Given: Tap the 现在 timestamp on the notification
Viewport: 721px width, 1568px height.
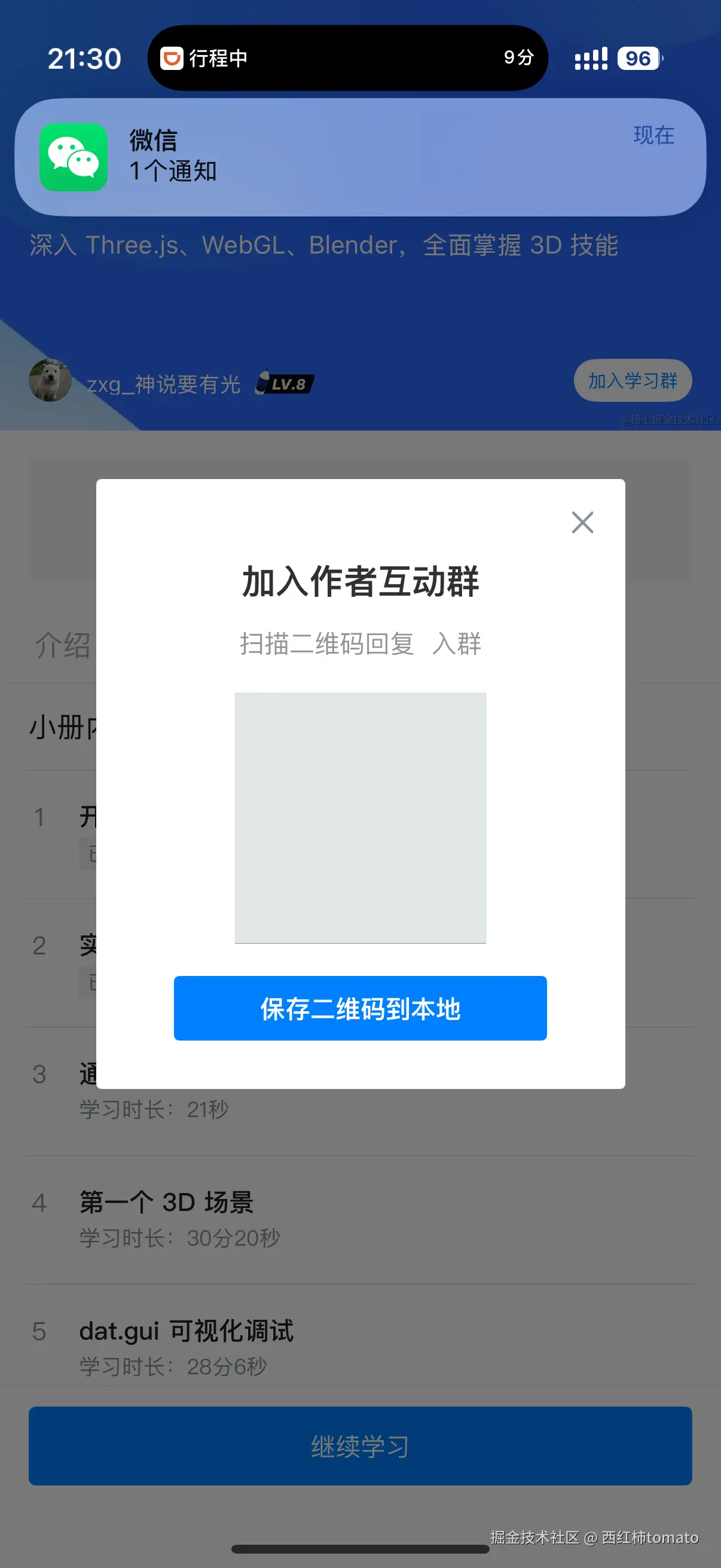Looking at the screenshot, I should [654, 136].
